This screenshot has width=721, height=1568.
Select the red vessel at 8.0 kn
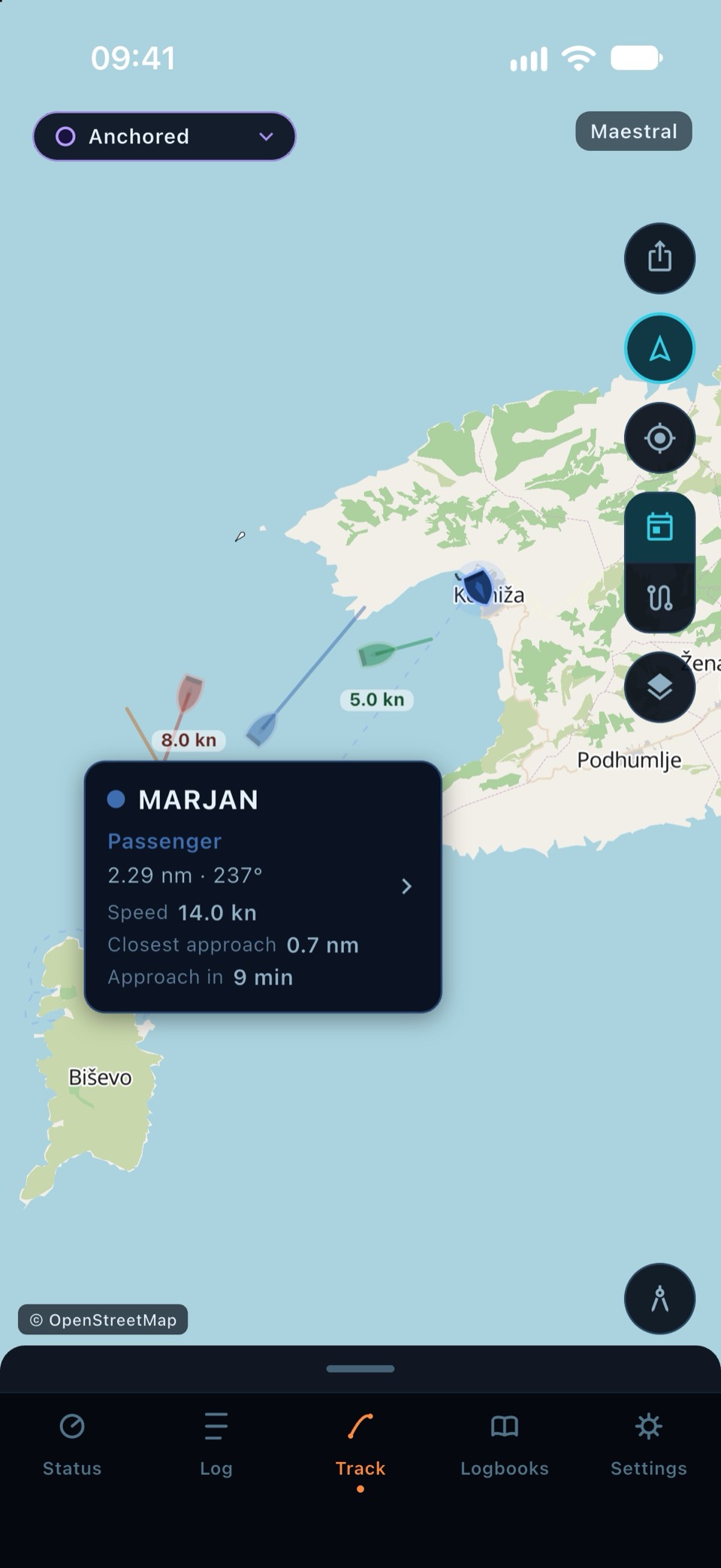(189, 692)
